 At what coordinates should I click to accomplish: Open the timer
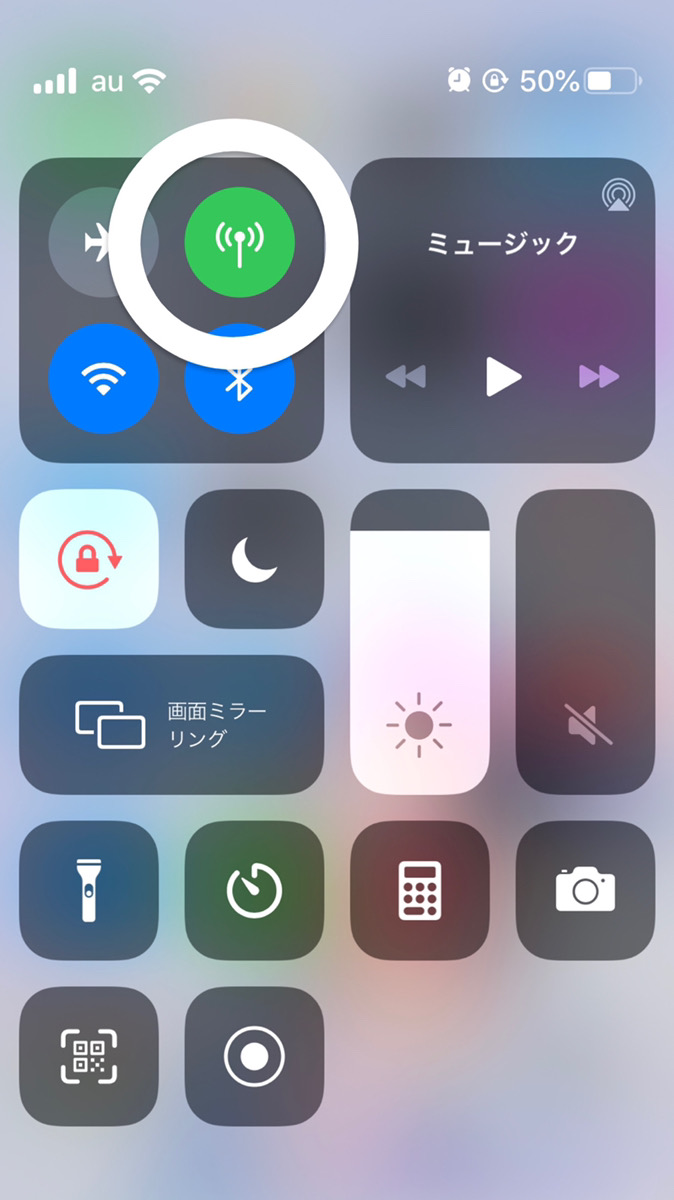[x=254, y=890]
